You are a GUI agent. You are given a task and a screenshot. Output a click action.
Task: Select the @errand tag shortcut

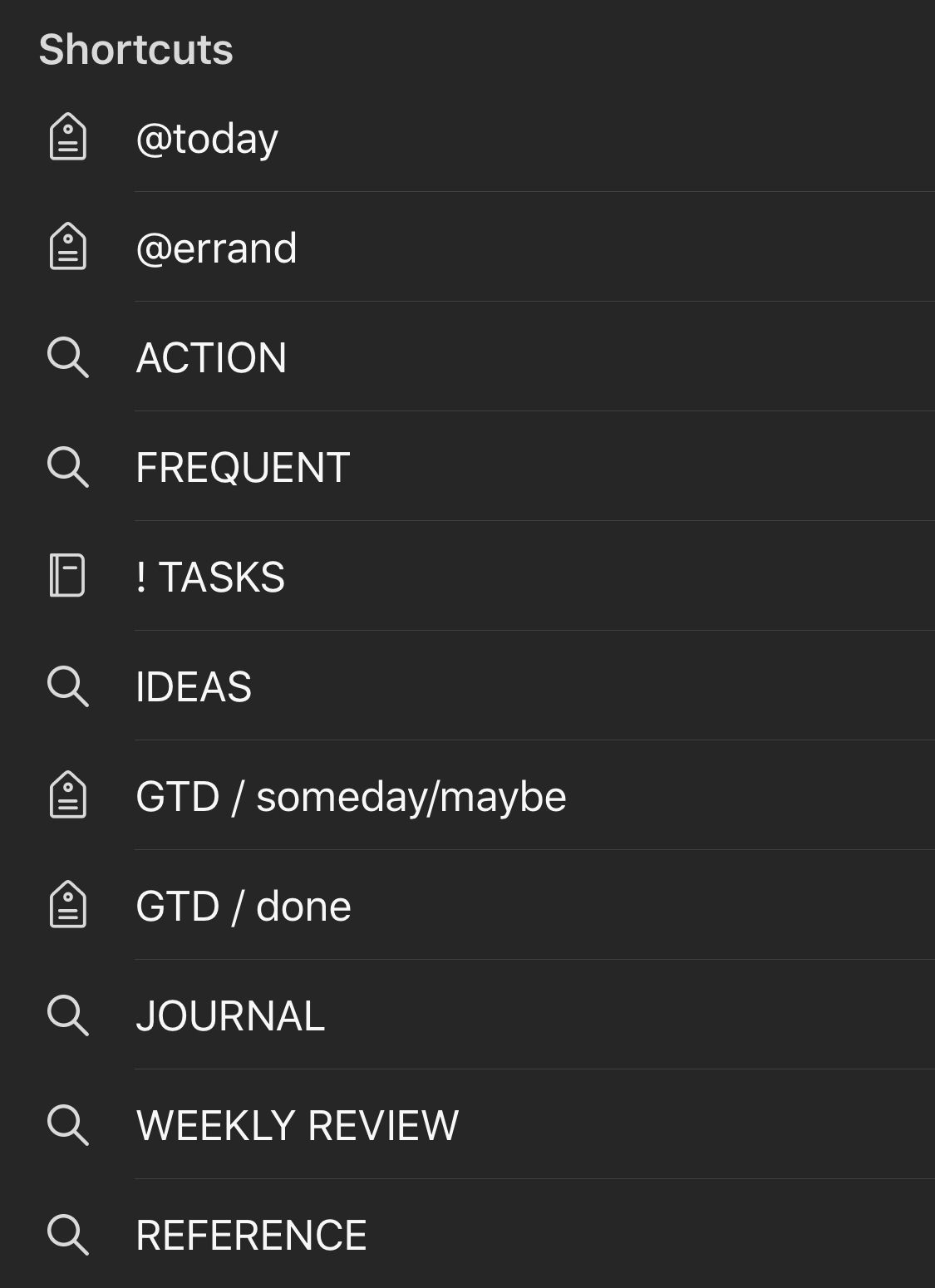point(216,248)
